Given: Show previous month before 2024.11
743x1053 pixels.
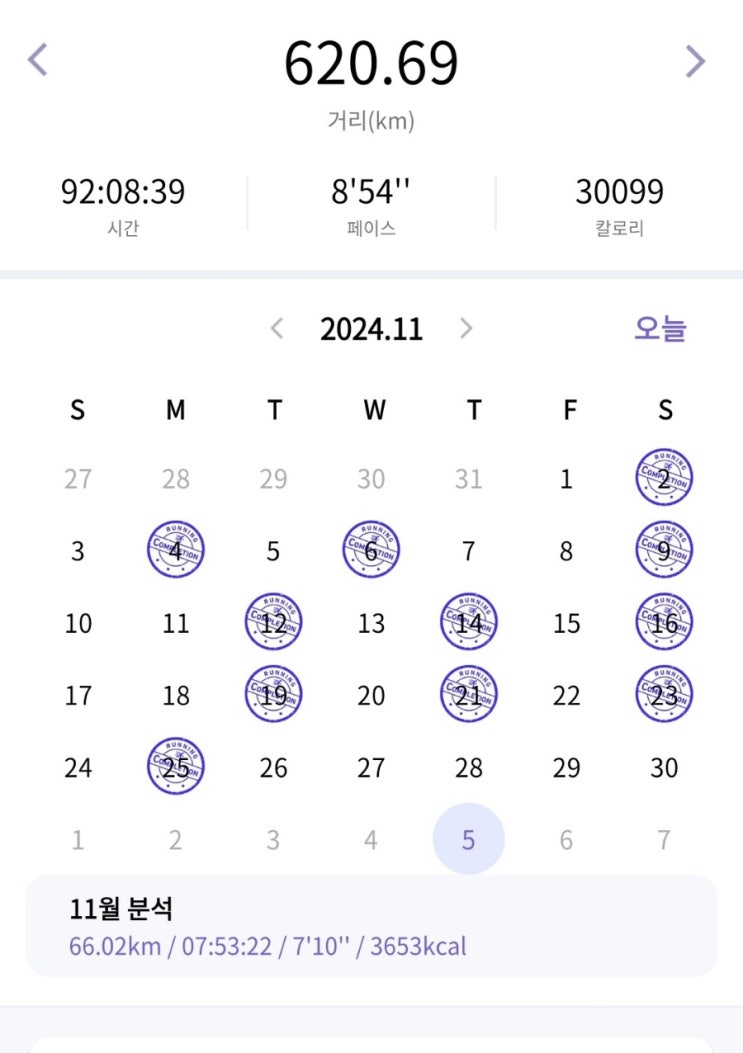Looking at the screenshot, I should coord(277,328).
